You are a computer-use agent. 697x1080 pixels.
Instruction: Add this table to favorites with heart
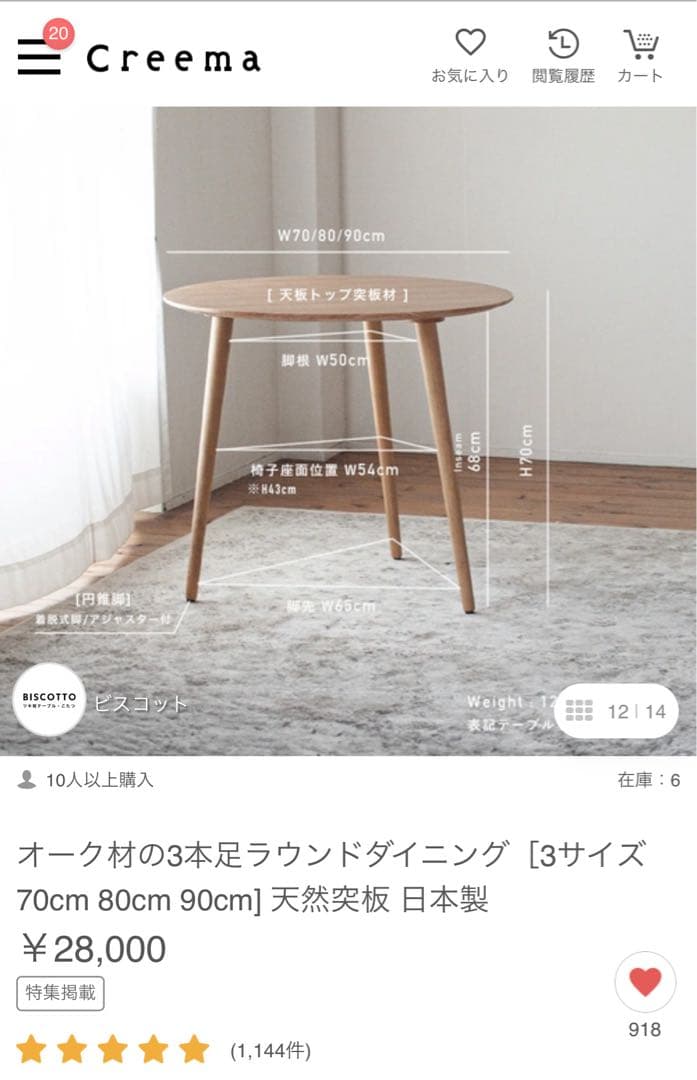[645, 982]
